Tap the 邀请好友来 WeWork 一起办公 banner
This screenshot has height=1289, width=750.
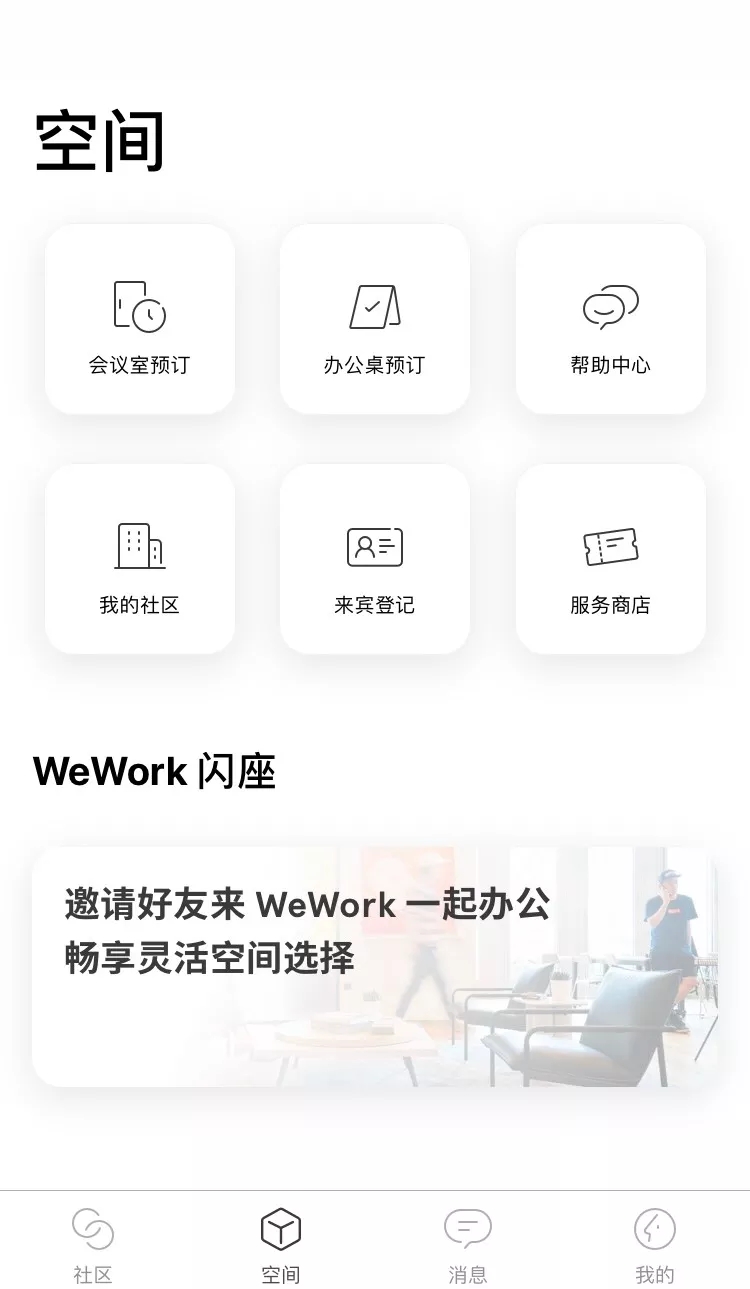(375, 966)
